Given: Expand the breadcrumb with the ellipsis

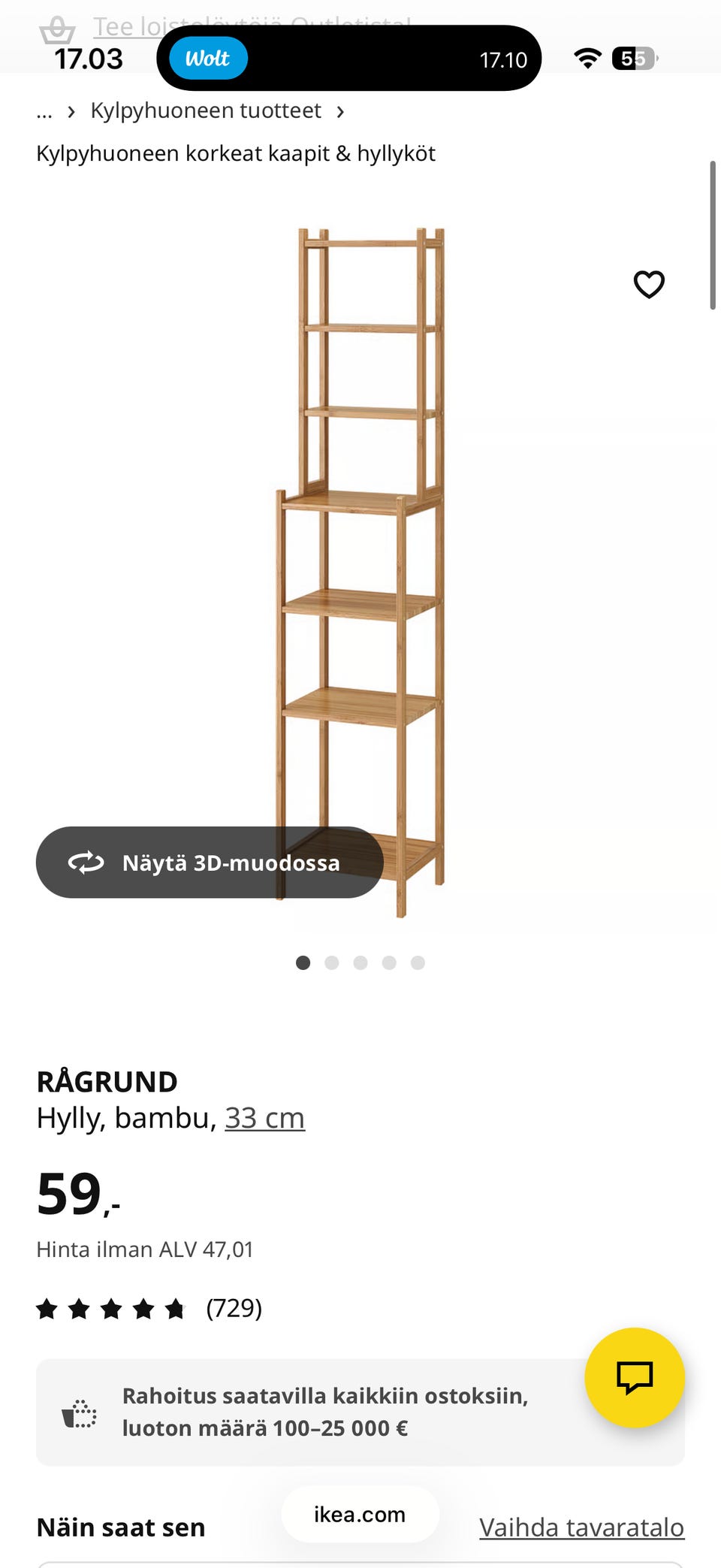Looking at the screenshot, I should [44, 111].
